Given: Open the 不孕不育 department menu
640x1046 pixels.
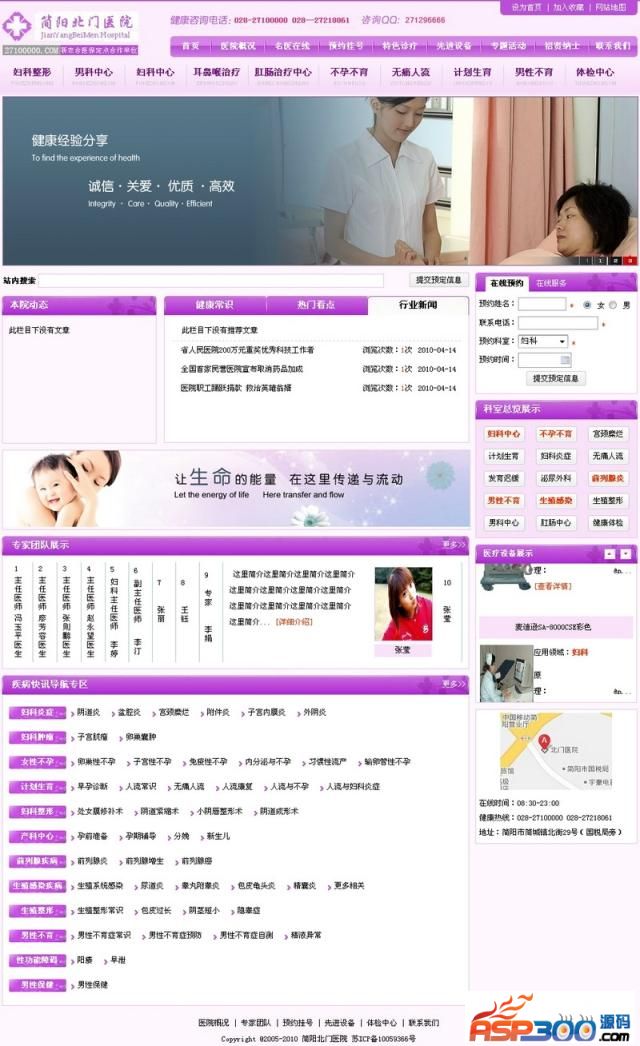Looking at the screenshot, I should (x=349, y=73).
